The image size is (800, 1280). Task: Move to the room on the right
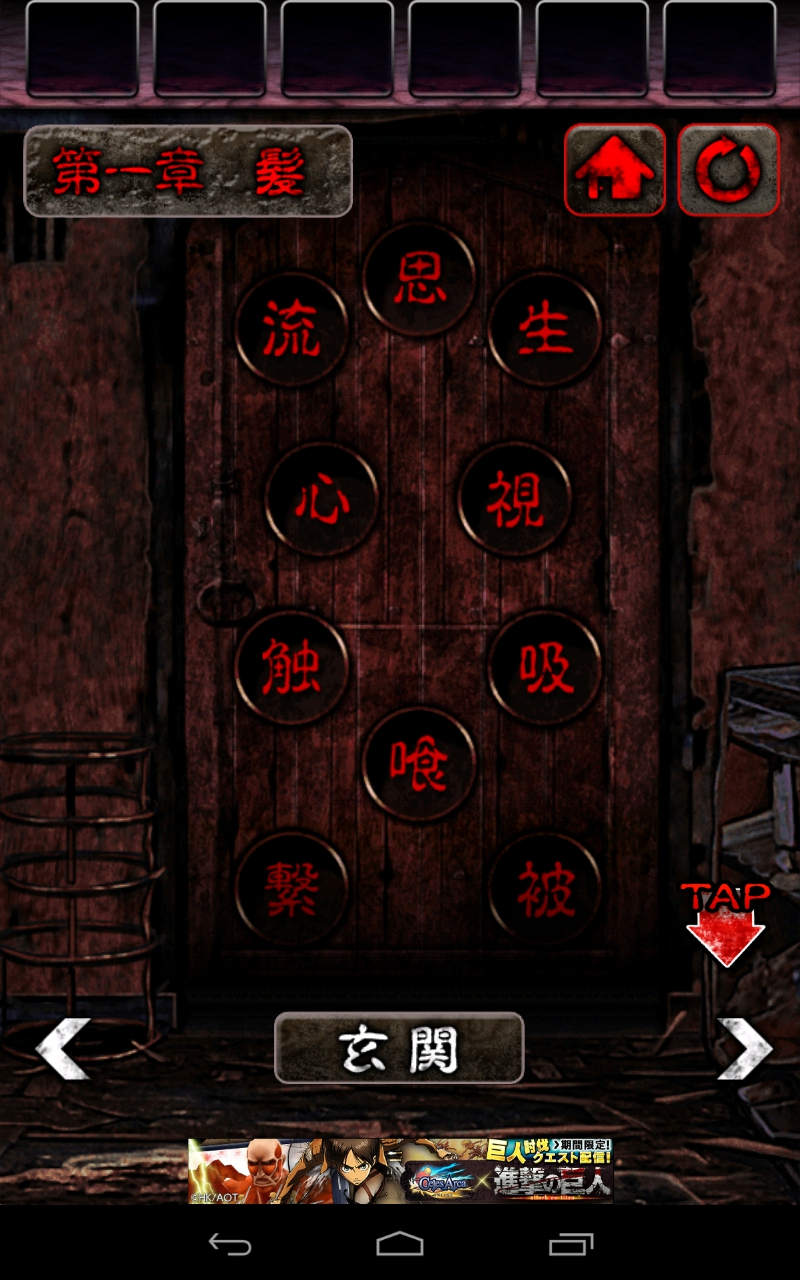point(744,1048)
